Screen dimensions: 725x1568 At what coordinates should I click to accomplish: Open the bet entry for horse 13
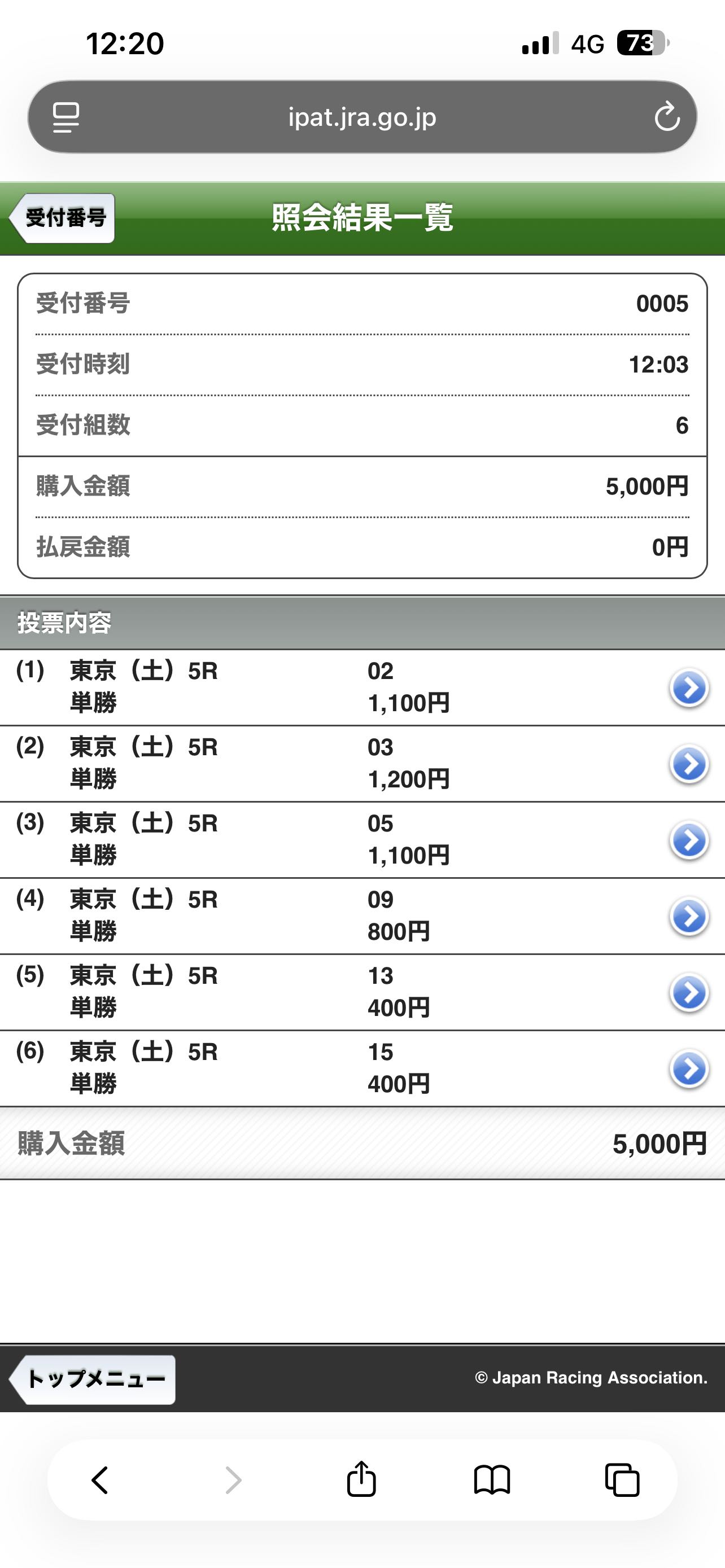pos(688,992)
